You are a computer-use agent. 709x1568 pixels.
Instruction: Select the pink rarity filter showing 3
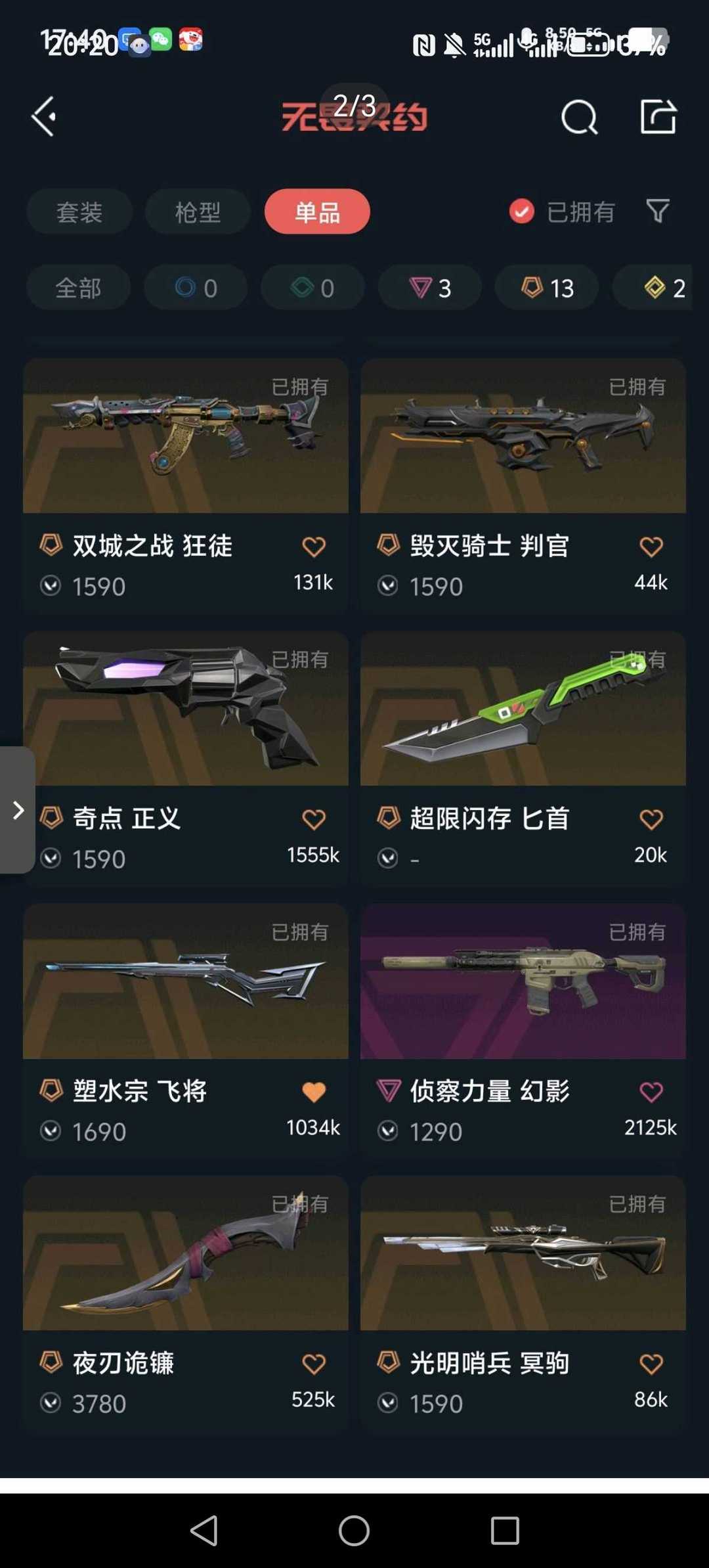tap(429, 288)
